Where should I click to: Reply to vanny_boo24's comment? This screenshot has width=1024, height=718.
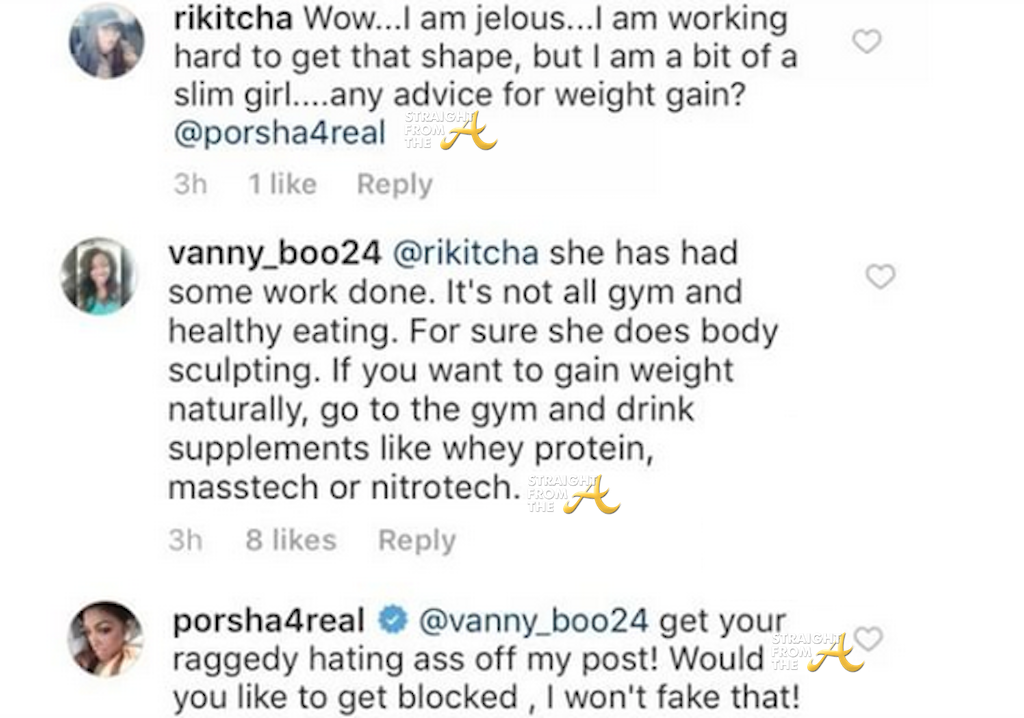[x=416, y=540]
